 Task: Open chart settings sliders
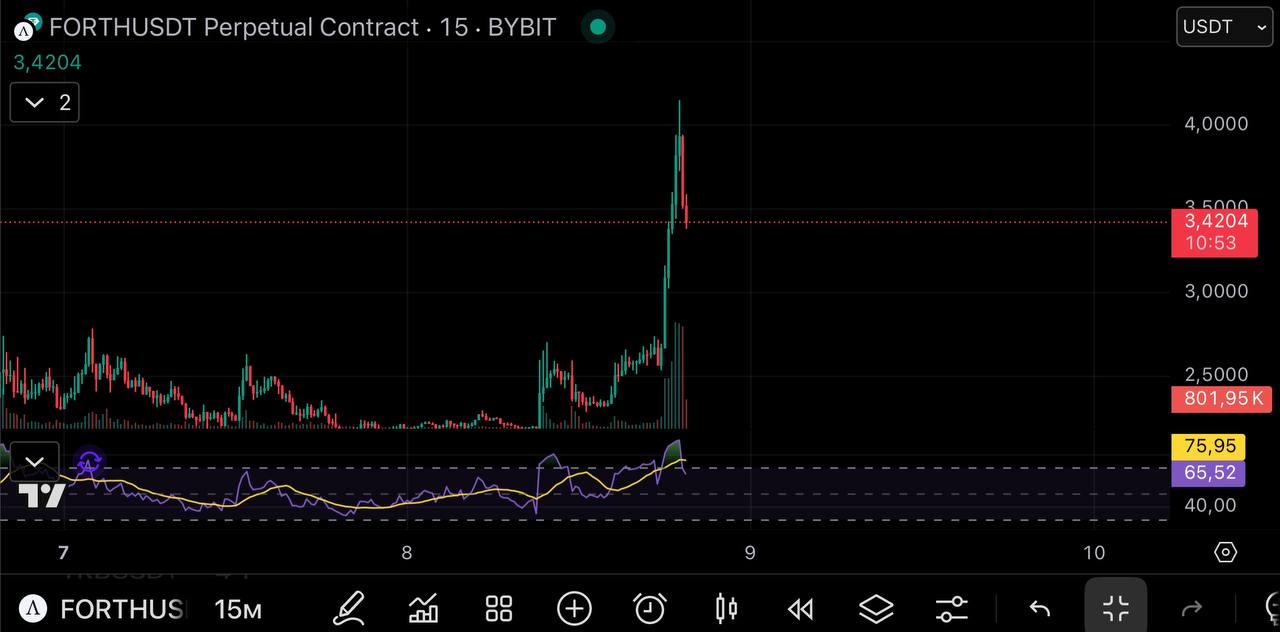click(x=951, y=608)
